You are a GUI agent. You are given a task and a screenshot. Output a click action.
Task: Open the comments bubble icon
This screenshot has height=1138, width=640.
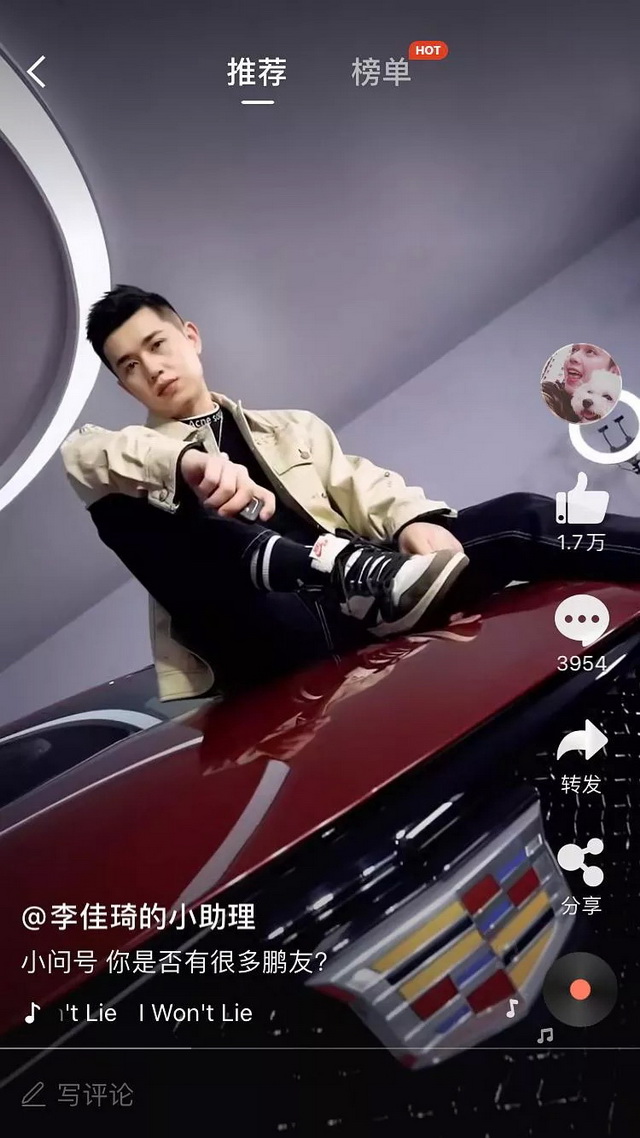(x=582, y=621)
